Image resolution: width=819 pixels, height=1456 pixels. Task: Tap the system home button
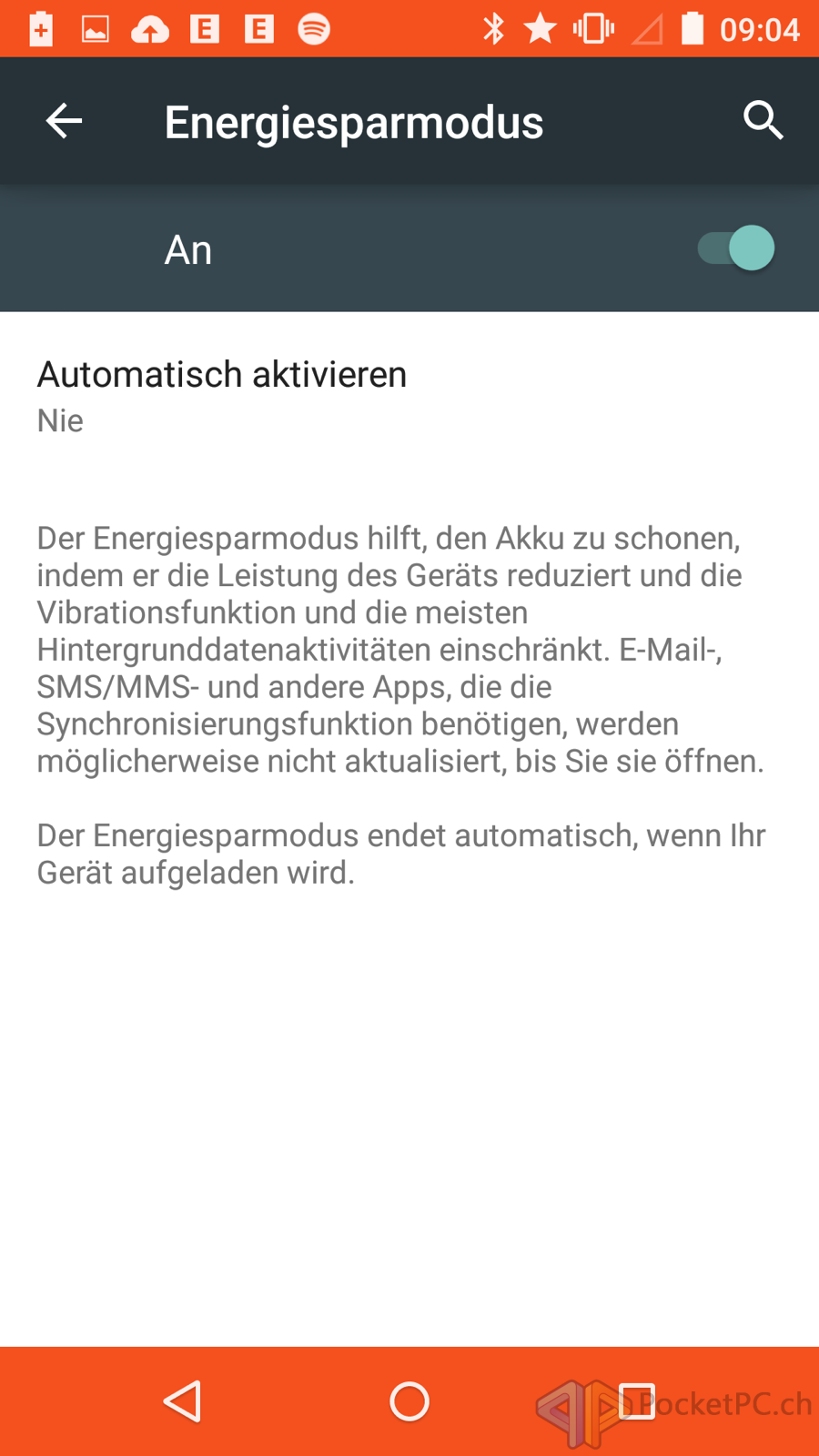(409, 1400)
